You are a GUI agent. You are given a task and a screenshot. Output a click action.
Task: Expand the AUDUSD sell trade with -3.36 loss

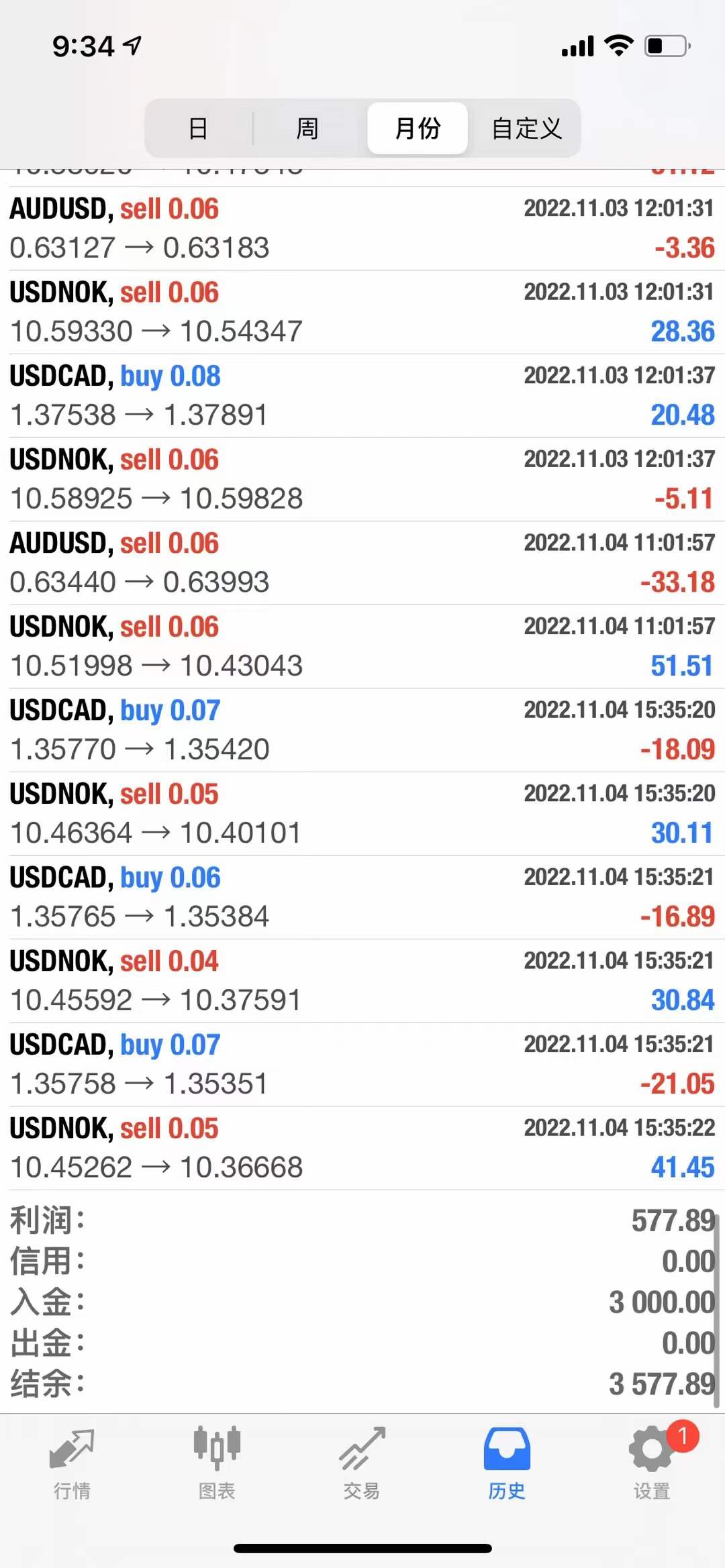(362, 229)
